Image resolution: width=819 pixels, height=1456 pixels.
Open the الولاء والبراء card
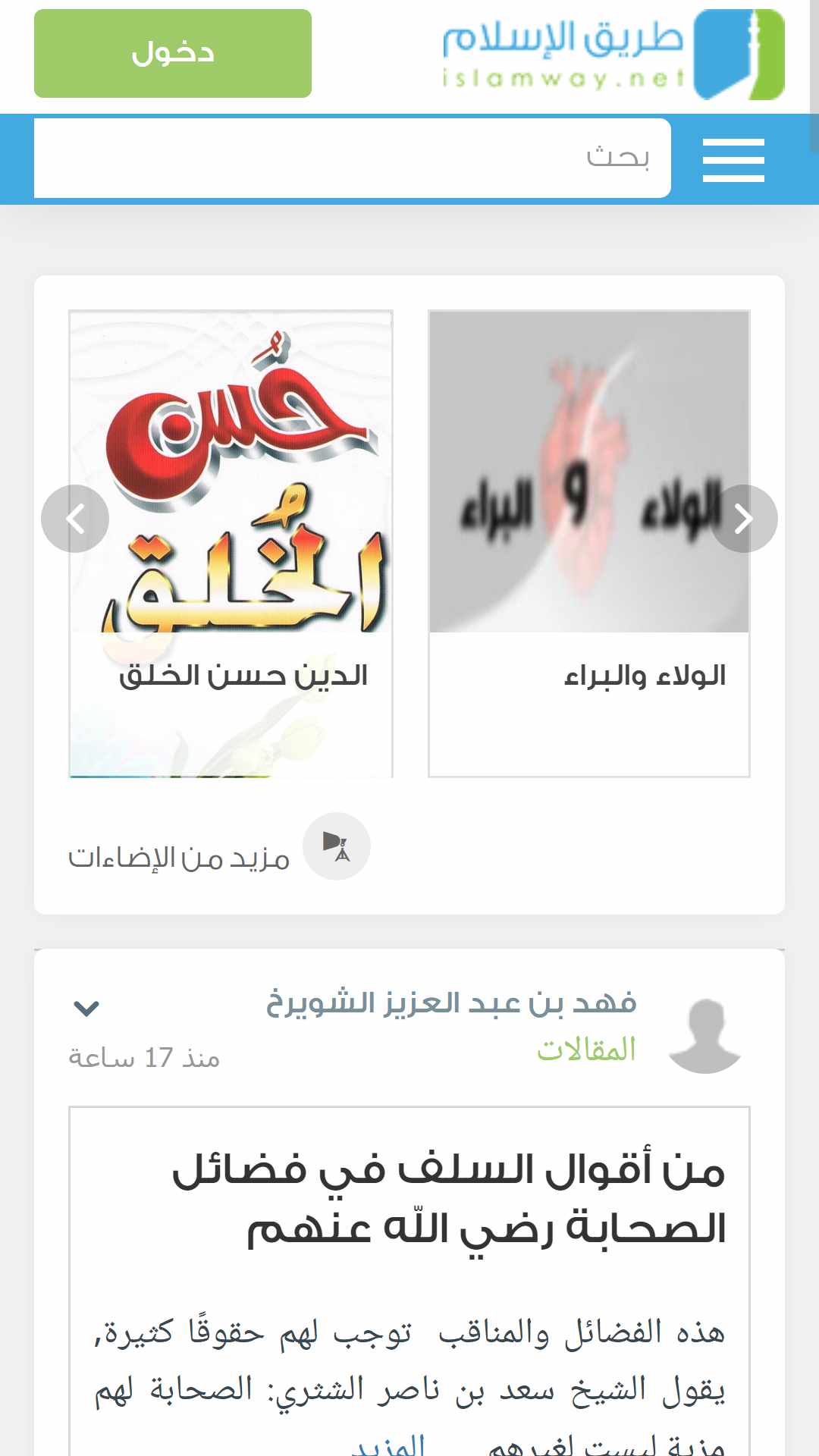pyautogui.click(x=589, y=542)
